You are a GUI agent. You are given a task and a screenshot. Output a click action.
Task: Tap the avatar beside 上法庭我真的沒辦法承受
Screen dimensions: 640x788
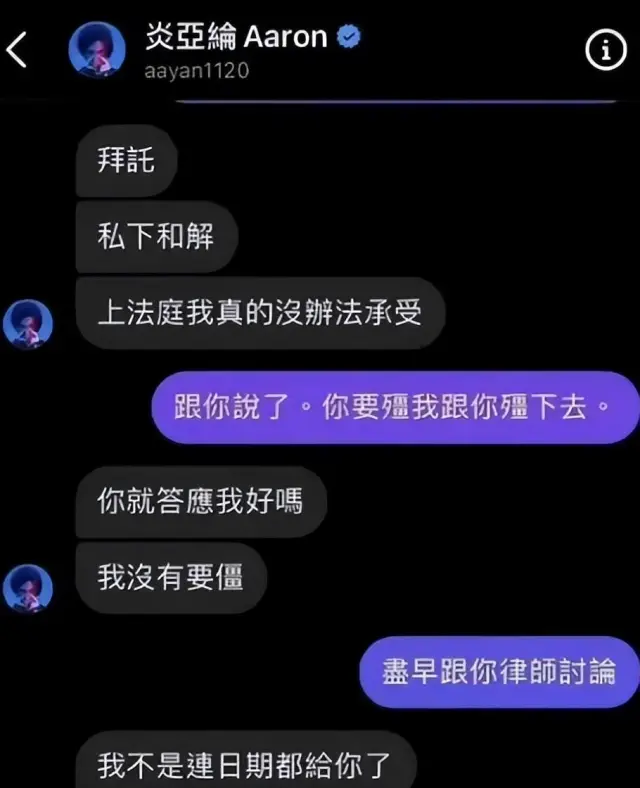27,324
